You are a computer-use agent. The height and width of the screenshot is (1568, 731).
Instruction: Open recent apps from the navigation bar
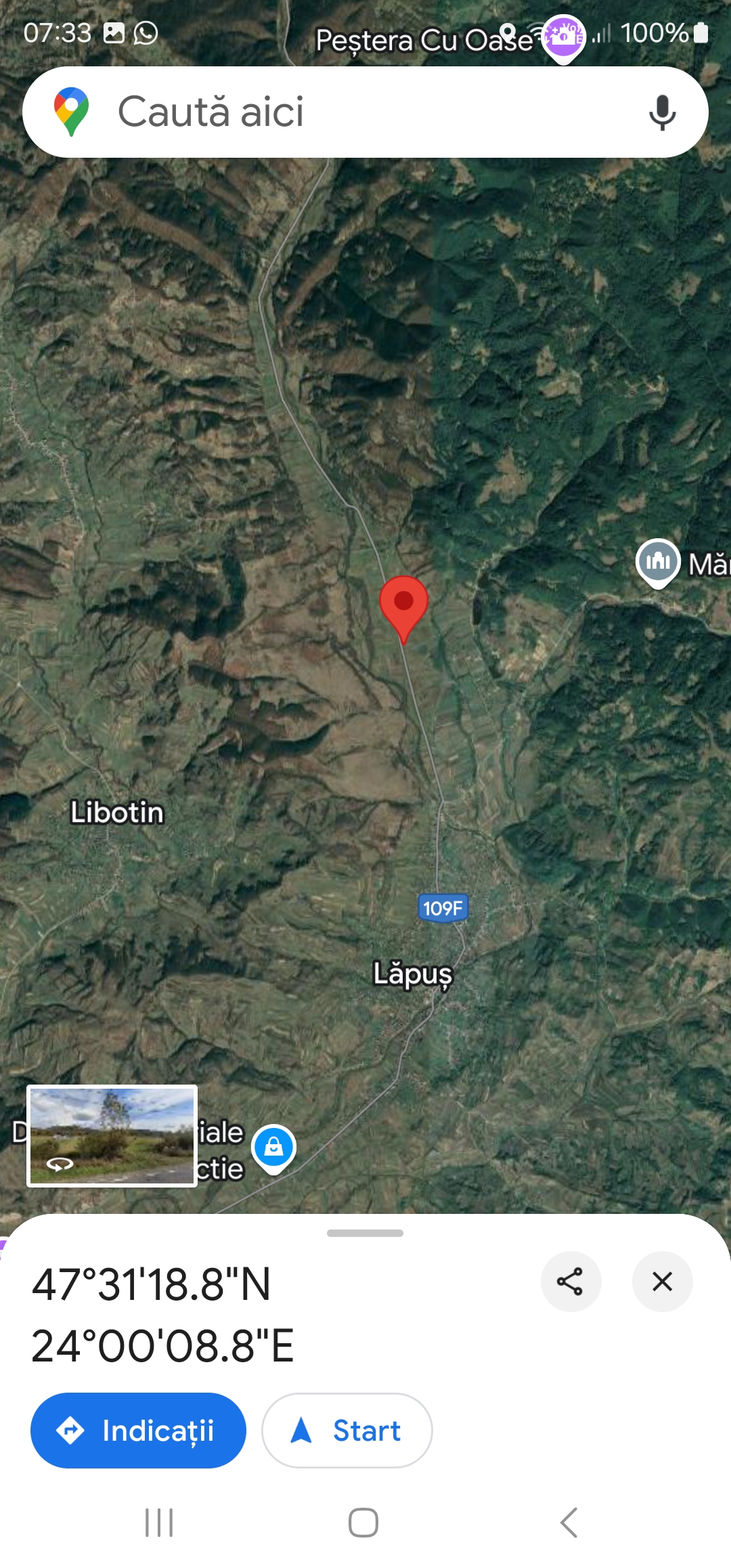pos(160,1523)
